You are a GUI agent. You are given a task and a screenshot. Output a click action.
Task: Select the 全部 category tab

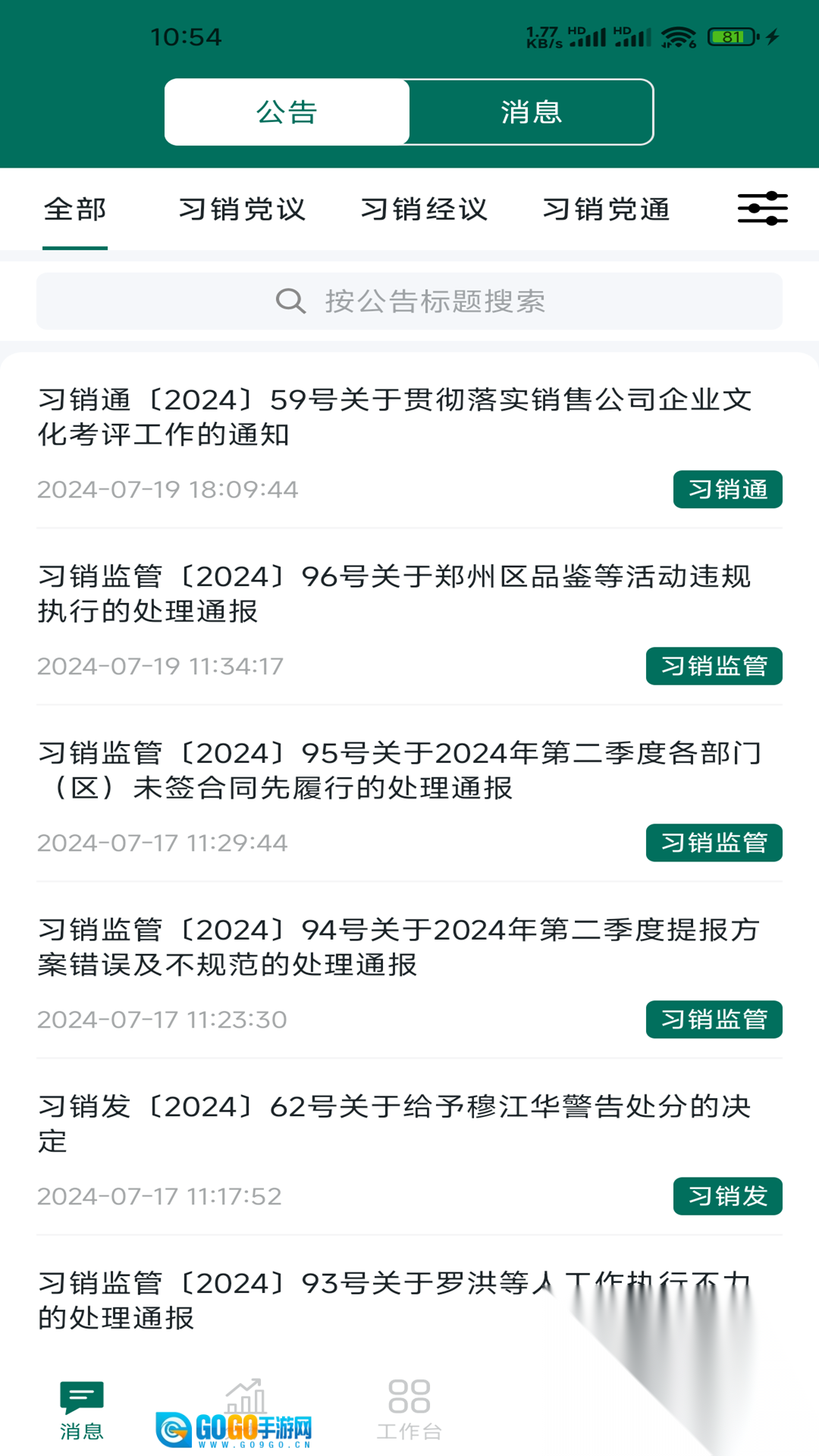(75, 209)
